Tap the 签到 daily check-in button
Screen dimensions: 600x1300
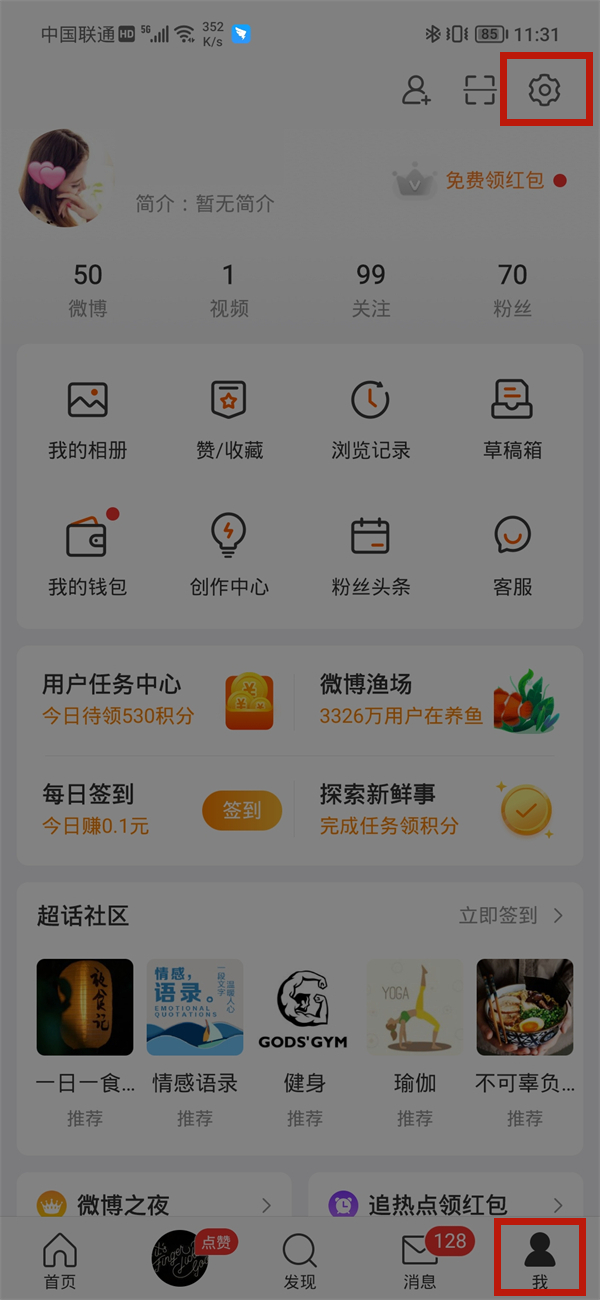[x=241, y=810]
